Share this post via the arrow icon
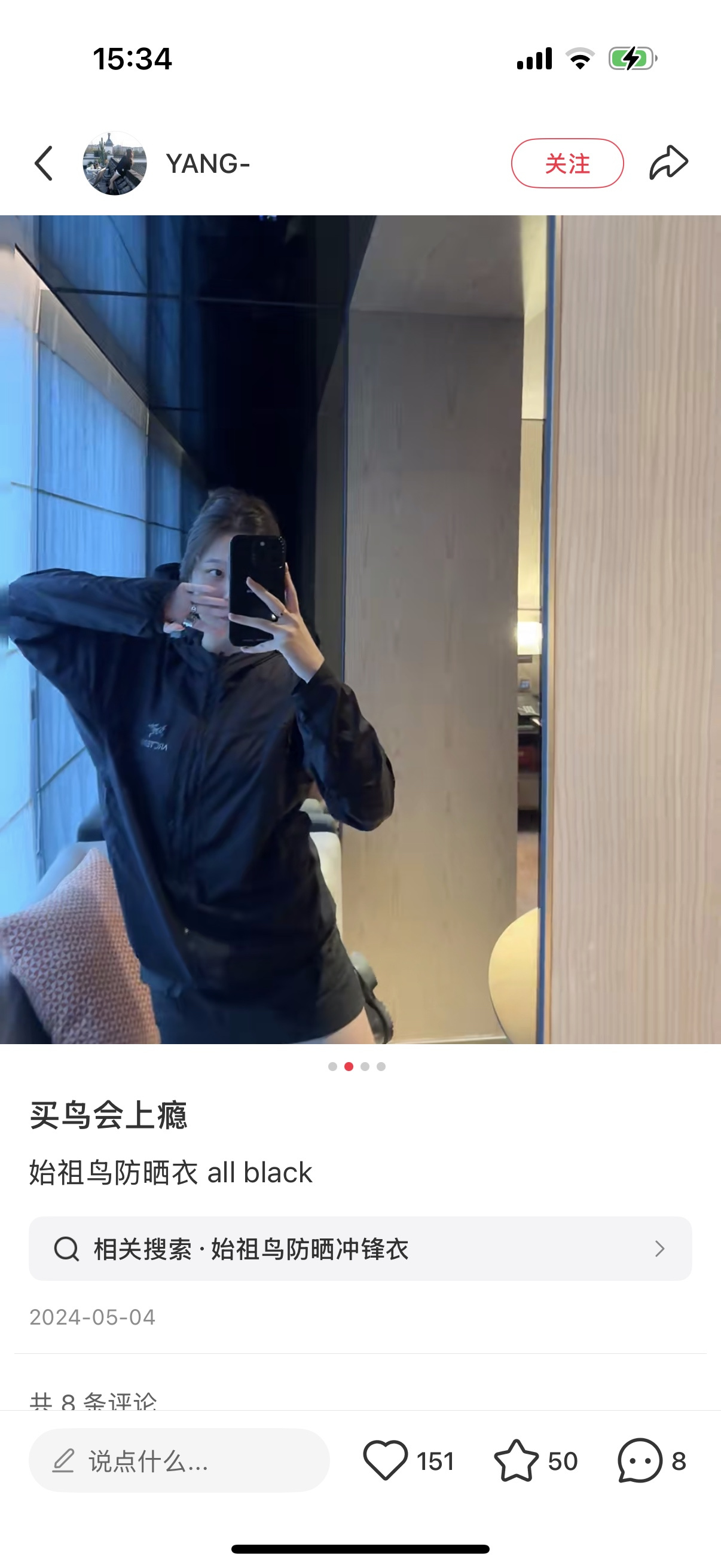This screenshot has width=721, height=1568. [668, 163]
